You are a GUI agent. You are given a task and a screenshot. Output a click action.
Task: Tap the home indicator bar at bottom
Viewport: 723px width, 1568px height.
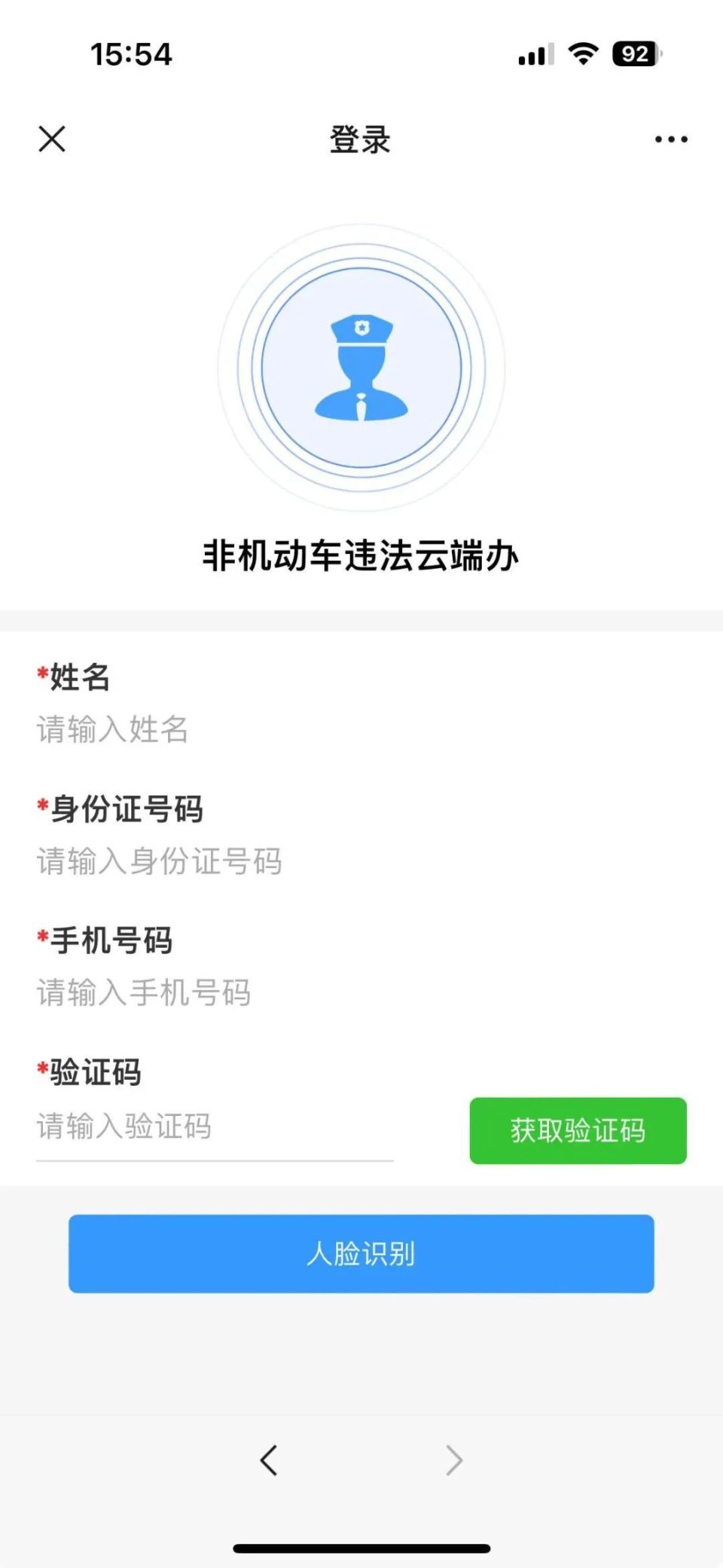point(361,1546)
